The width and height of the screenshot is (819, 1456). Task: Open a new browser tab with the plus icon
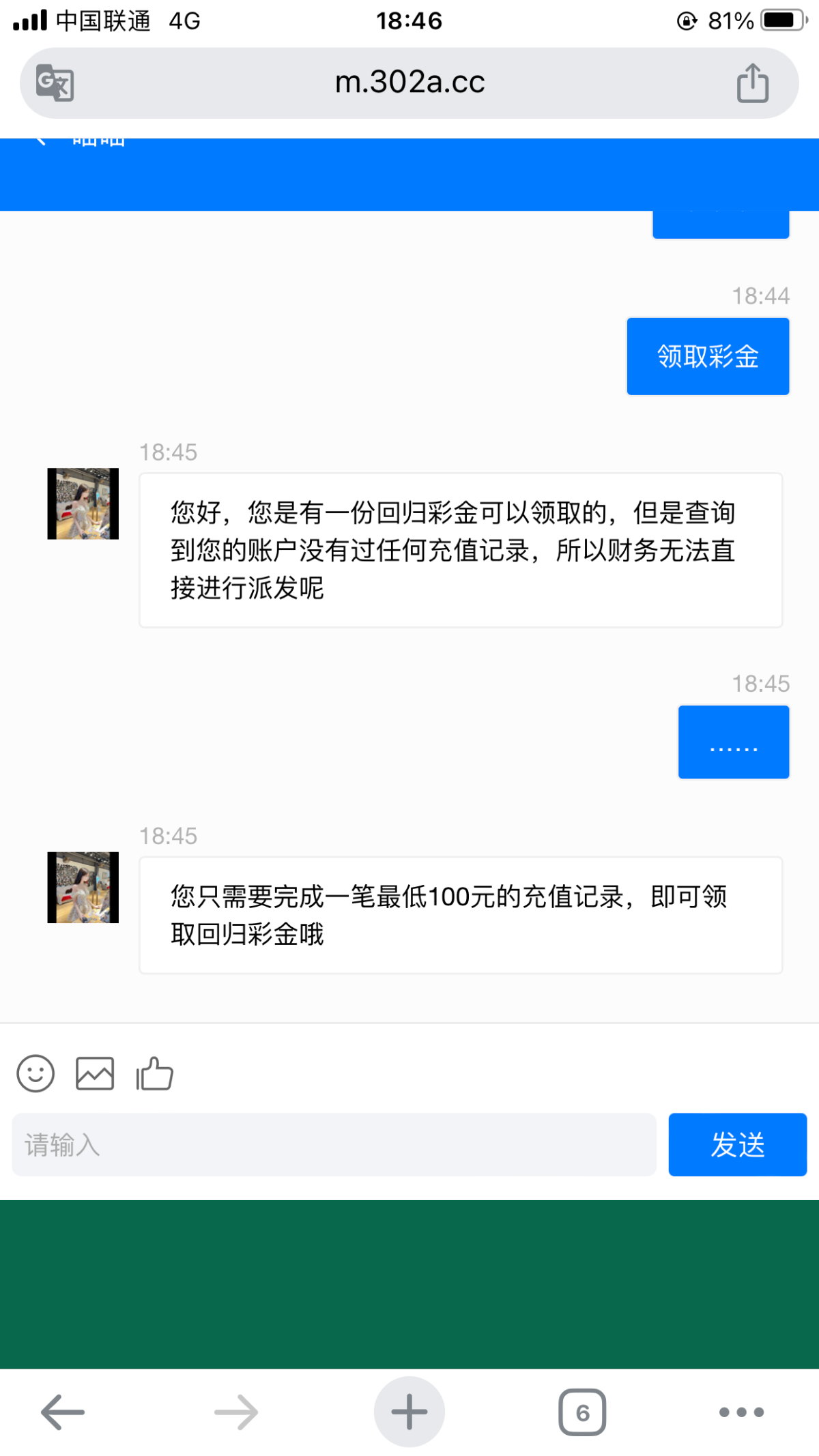point(408,1412)
